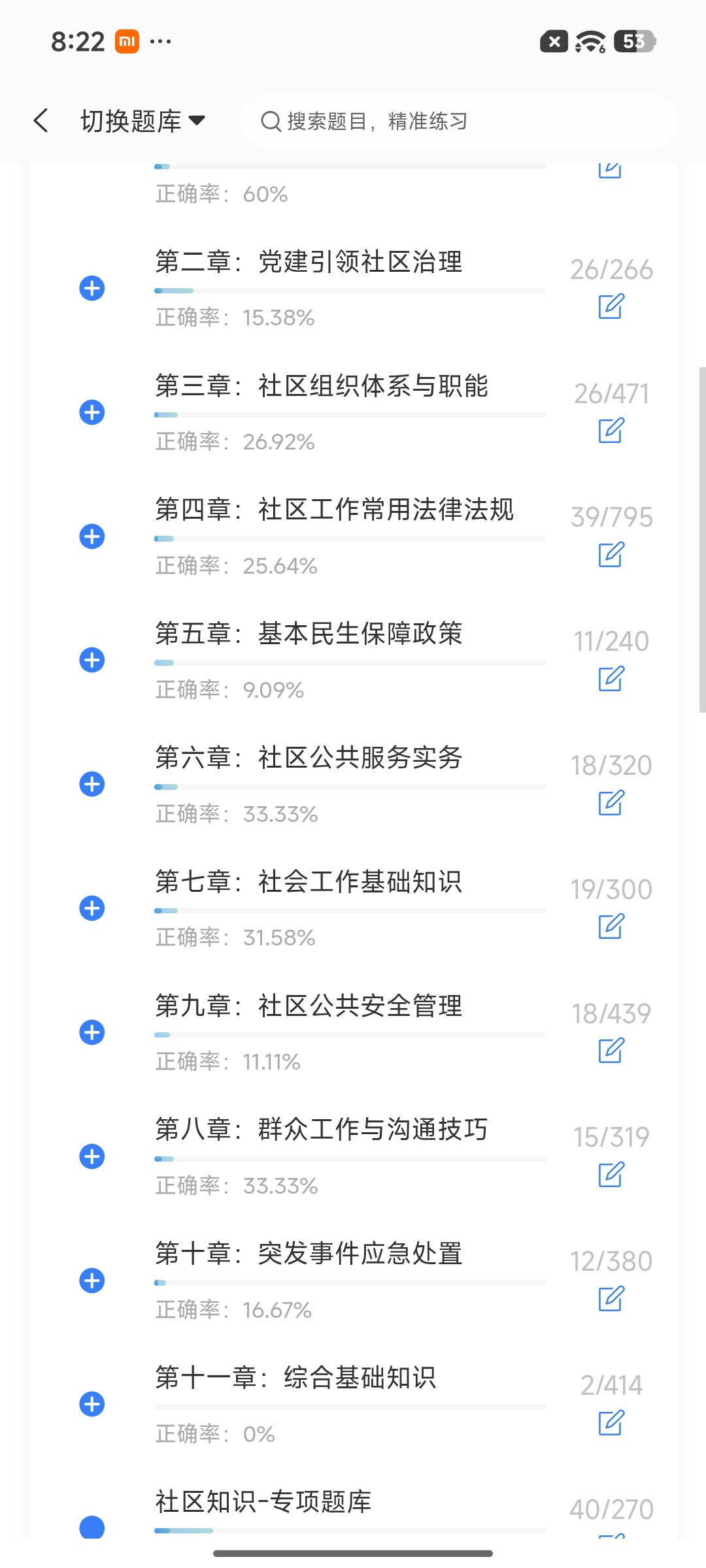
Task: Expand 第十一章：综合基础知识 with its plus icon
Action: 92,1404
